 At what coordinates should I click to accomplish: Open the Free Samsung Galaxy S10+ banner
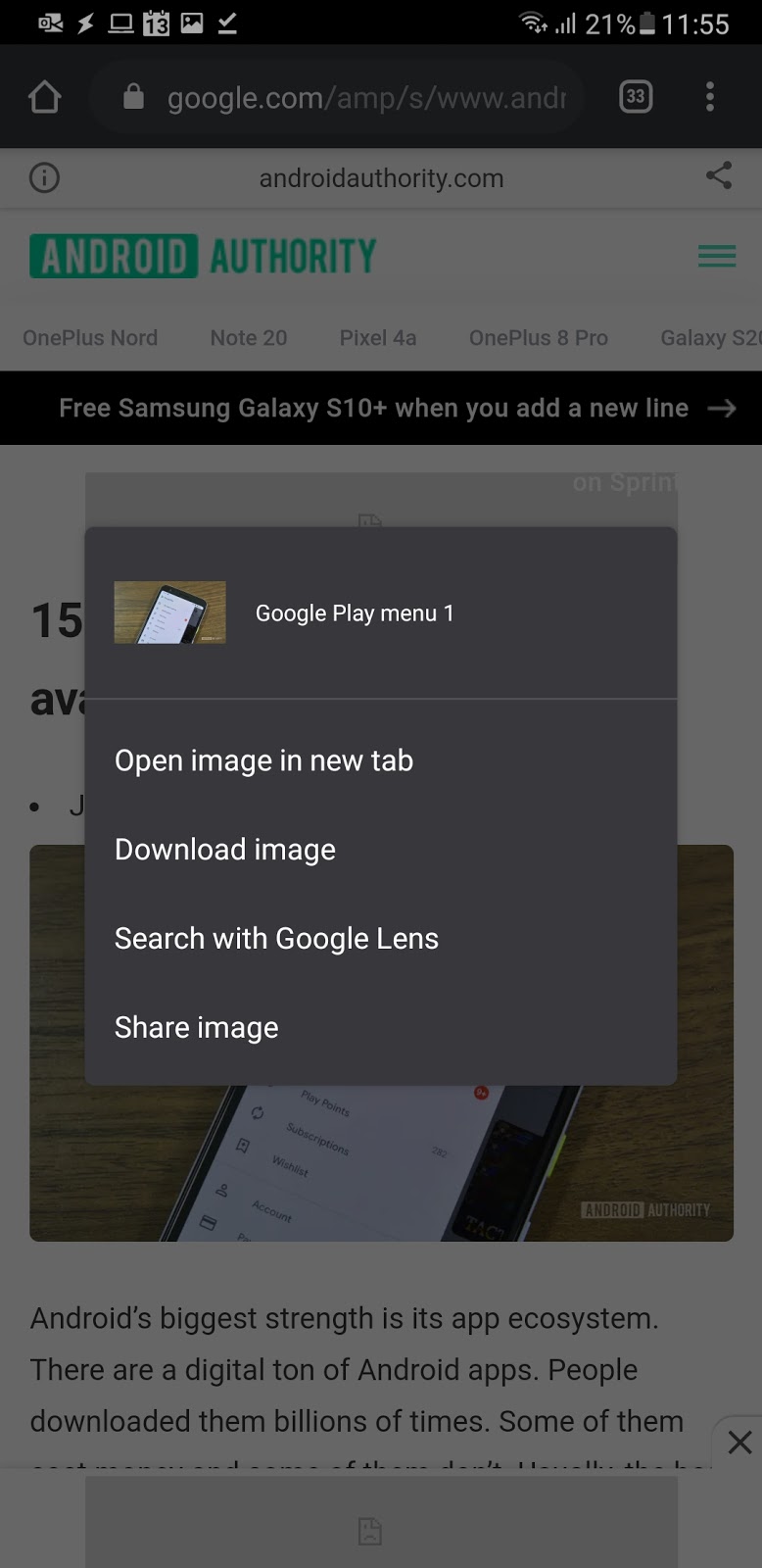(x=381, y=408)
